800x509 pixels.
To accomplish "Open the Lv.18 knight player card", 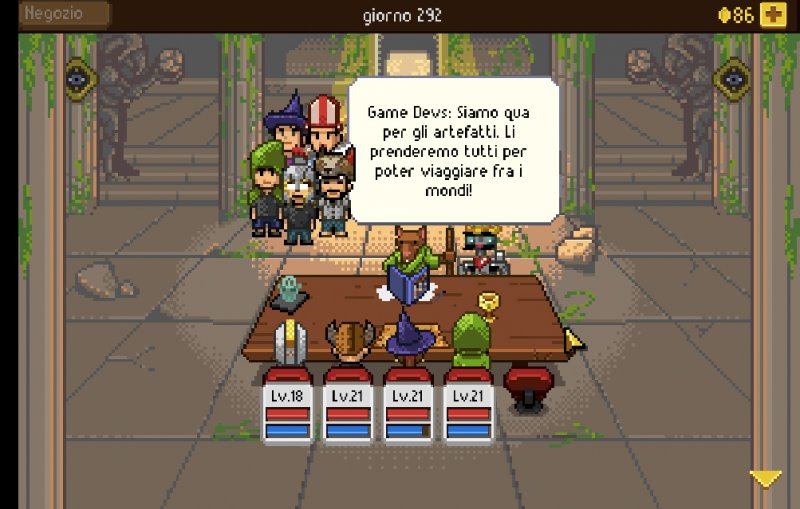I will coord(289,412).
